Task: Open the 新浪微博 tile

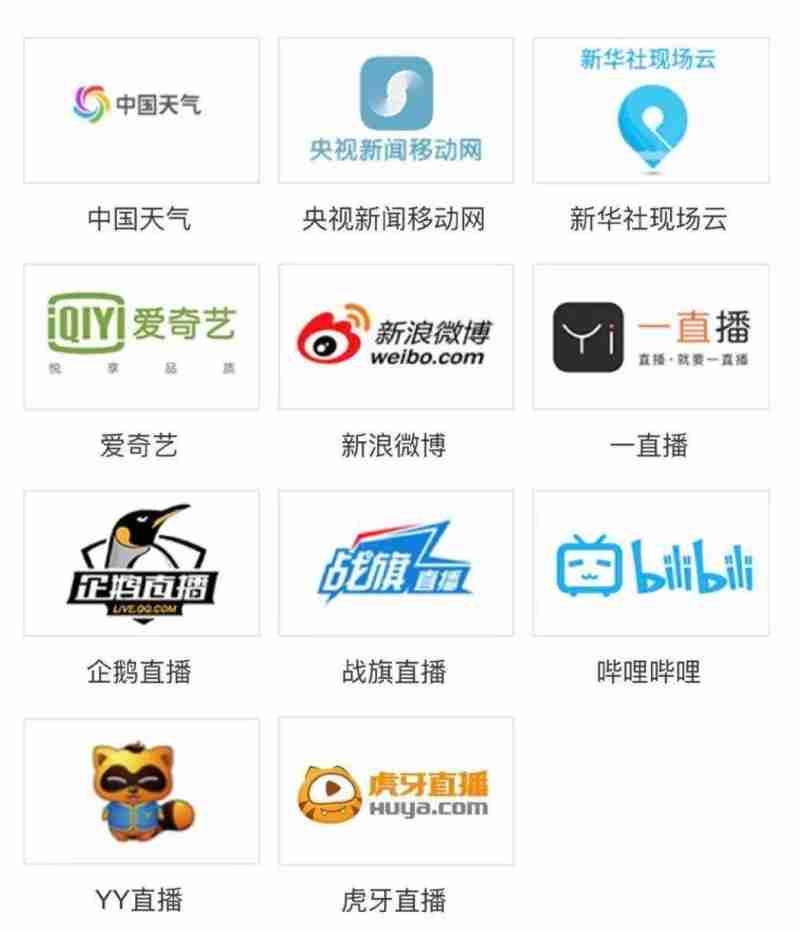Action: pos(396,337)
